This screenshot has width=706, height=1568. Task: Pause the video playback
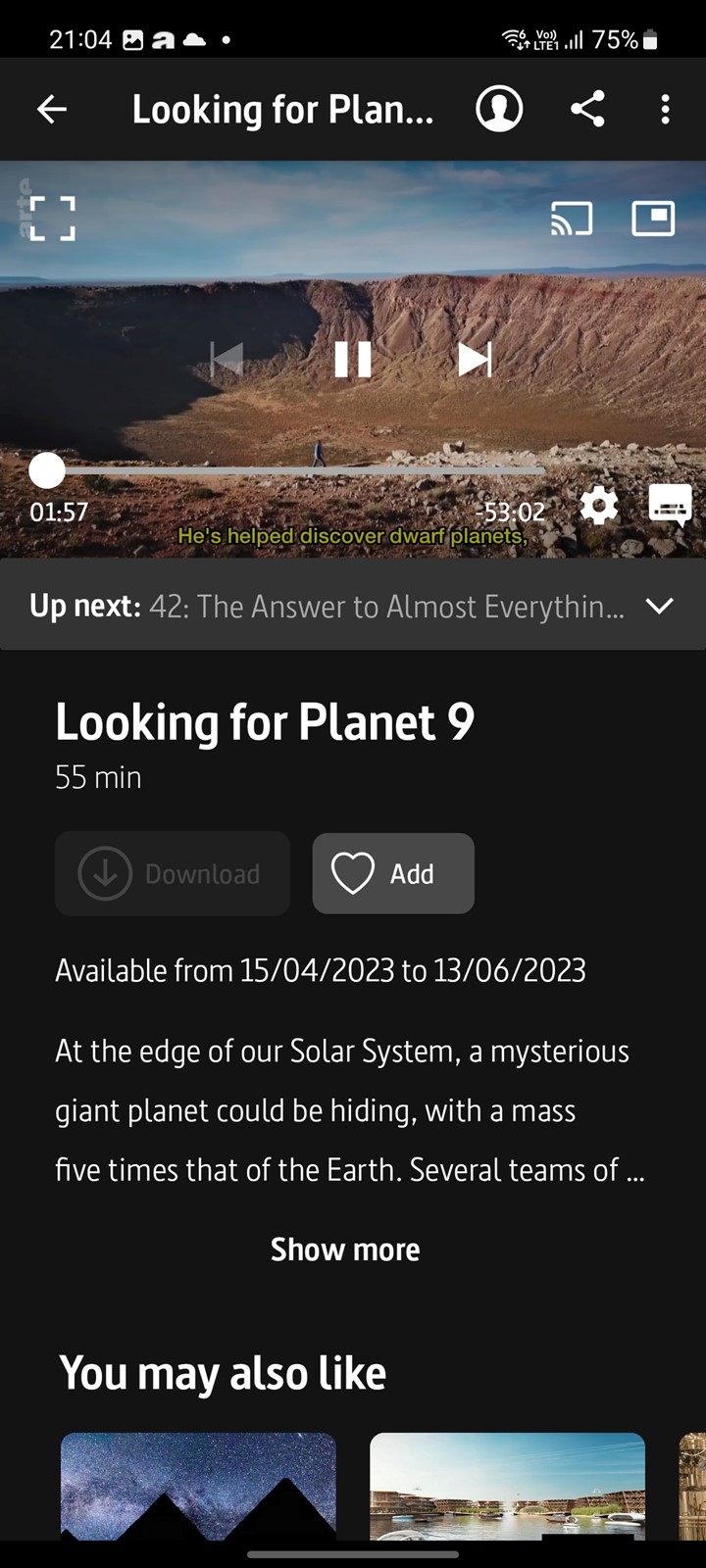click(353, 360)
